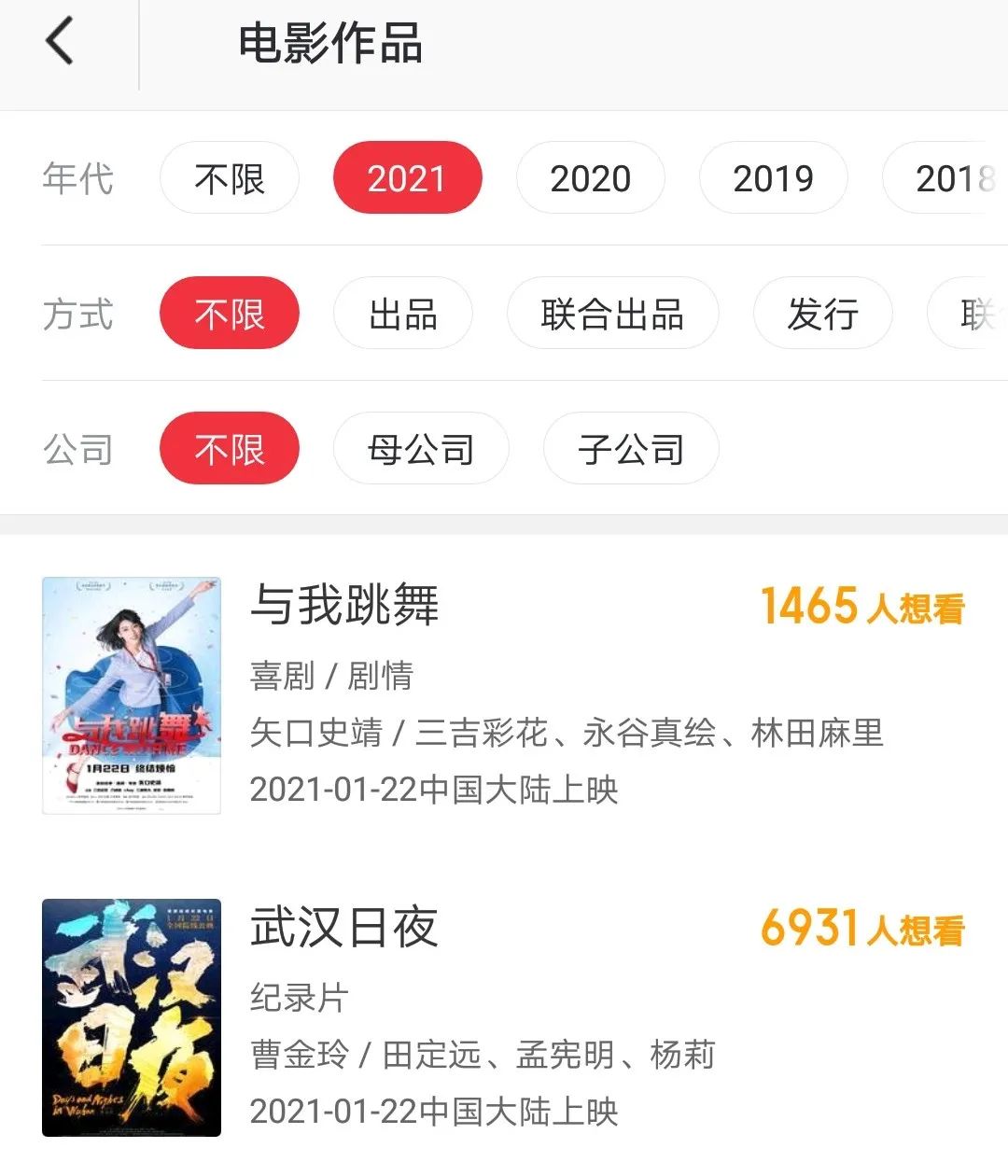
Task: Go back from the 电影作品 page
Action: click(60, 43)
